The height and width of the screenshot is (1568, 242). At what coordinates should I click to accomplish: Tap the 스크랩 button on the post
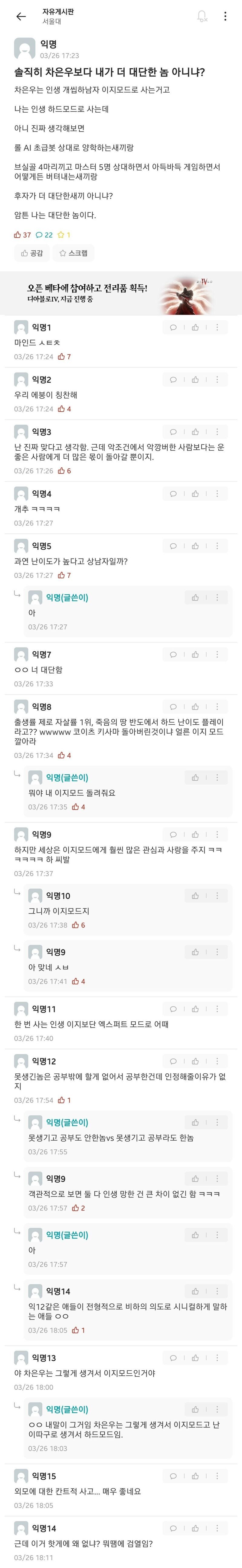[x=73, y=253]
